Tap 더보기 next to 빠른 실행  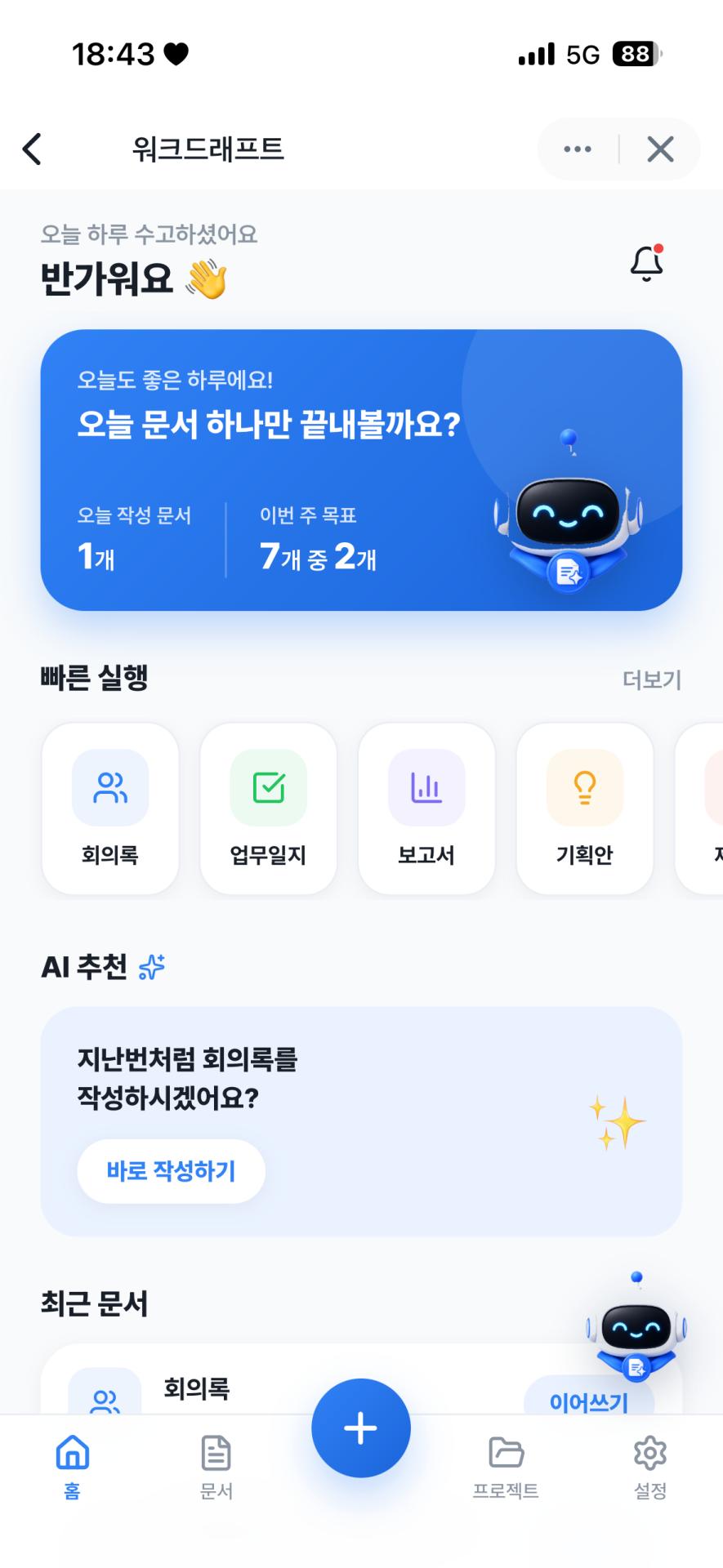pyautogui.click(x=652, y=679)
